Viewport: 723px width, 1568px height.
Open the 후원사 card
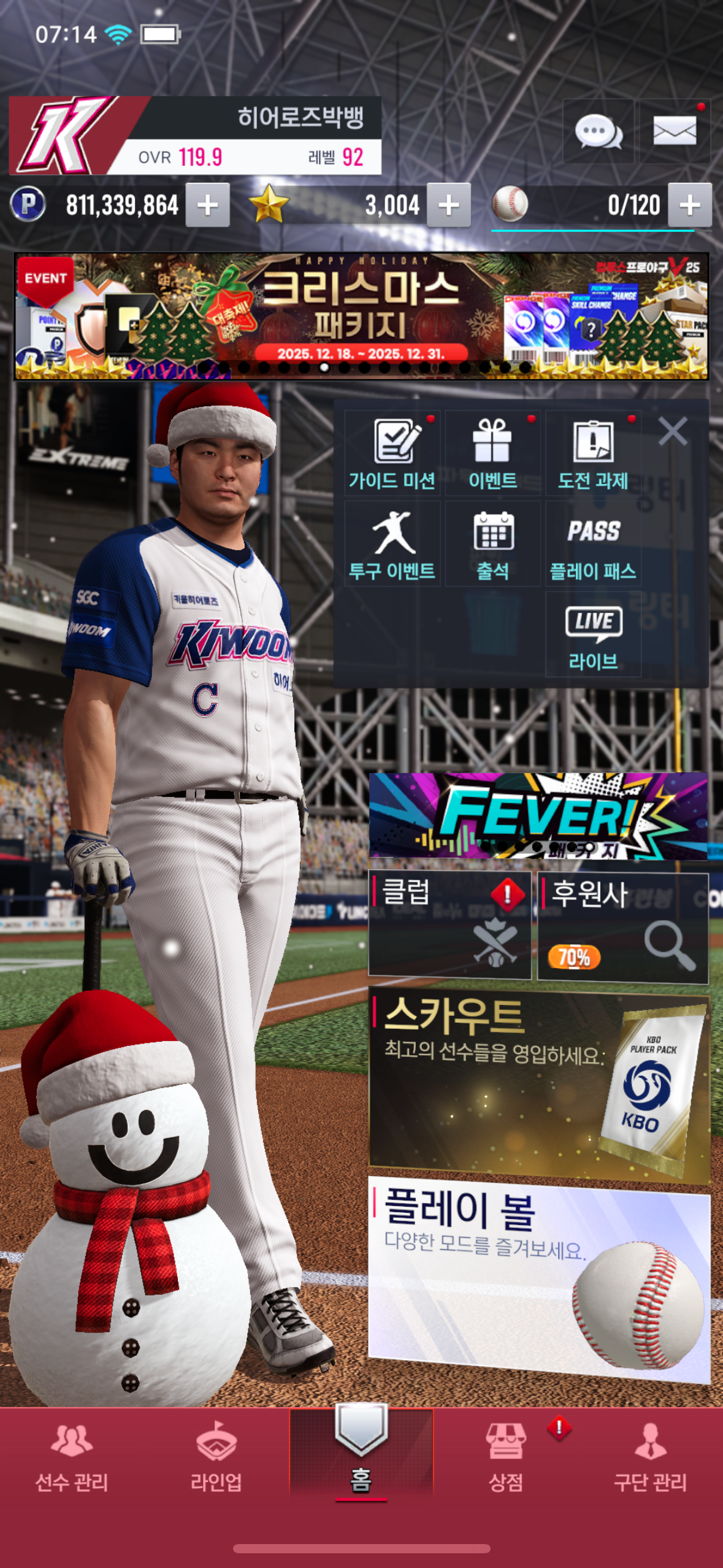(x=622, y=924)
